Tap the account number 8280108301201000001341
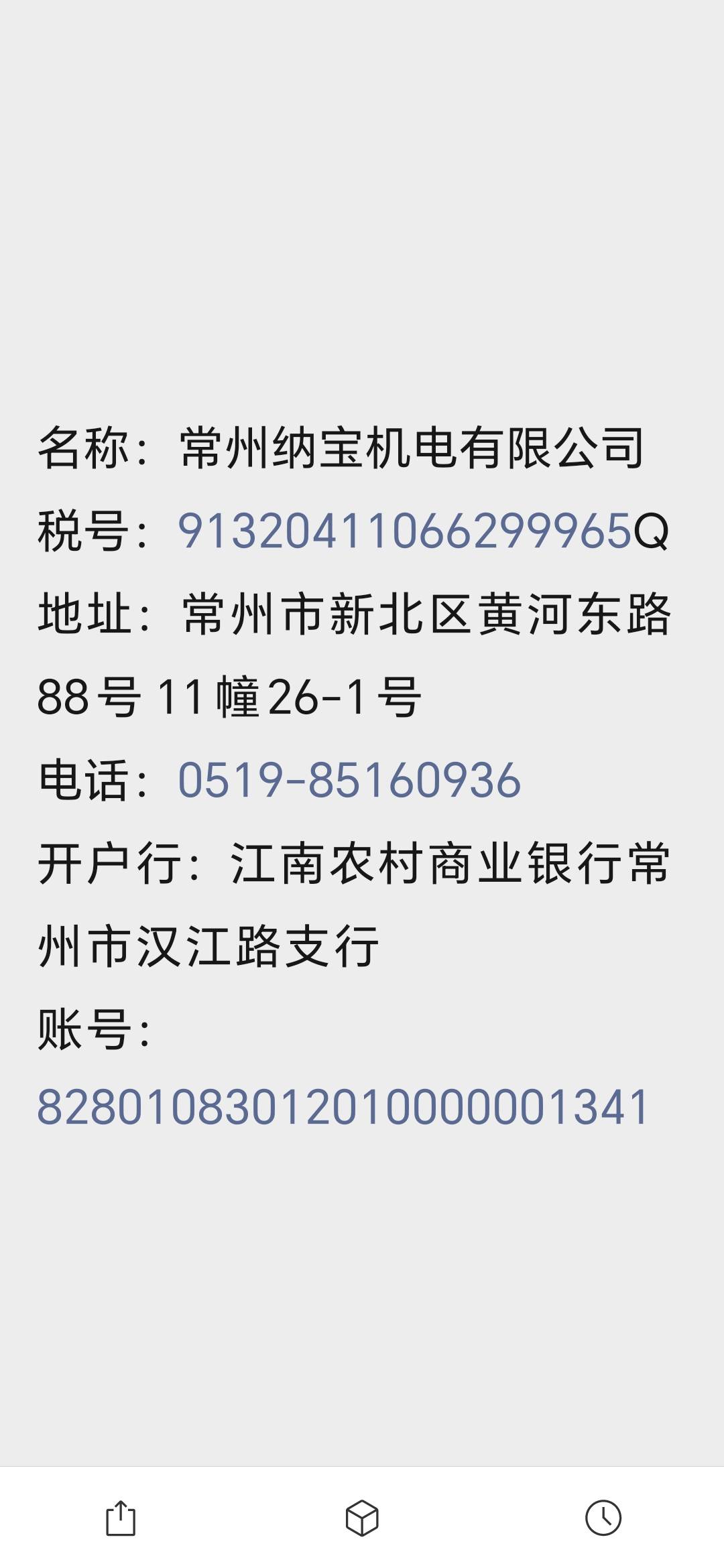Image resolution: width=724 pixels, height=1568 pixels. 343,1106
